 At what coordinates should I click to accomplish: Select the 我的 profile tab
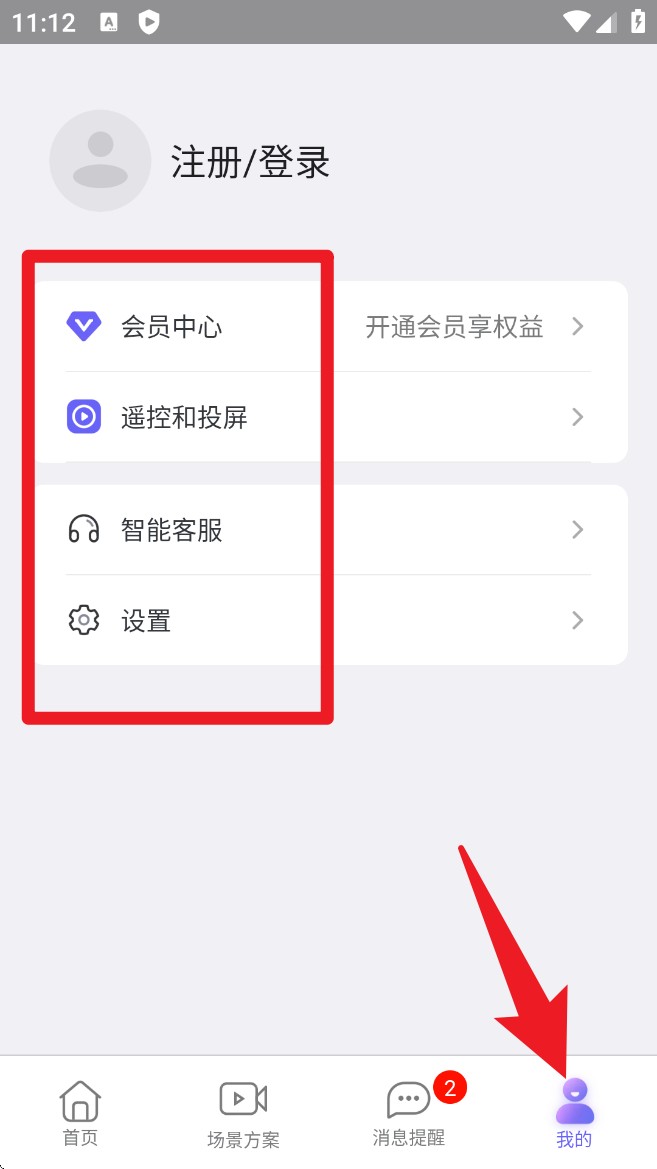[574, 1114]
